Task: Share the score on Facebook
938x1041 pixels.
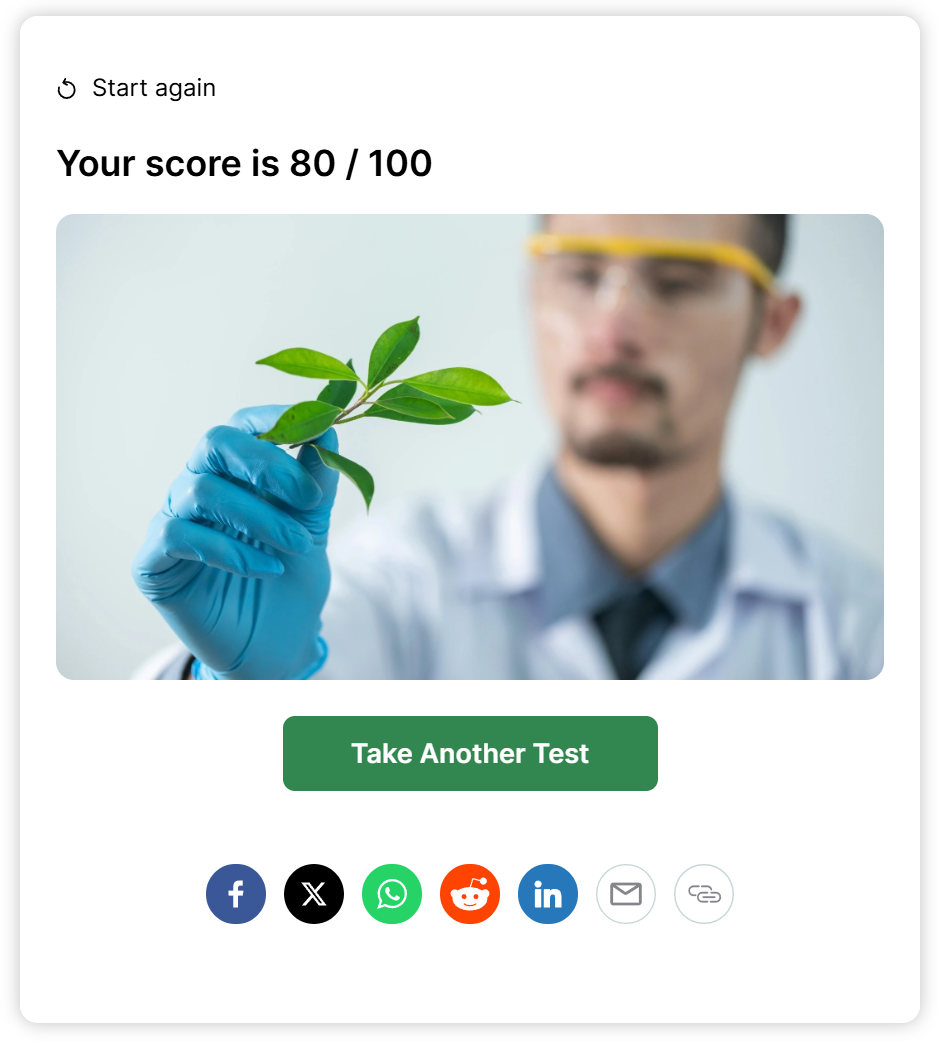Action: click(236, 894)
